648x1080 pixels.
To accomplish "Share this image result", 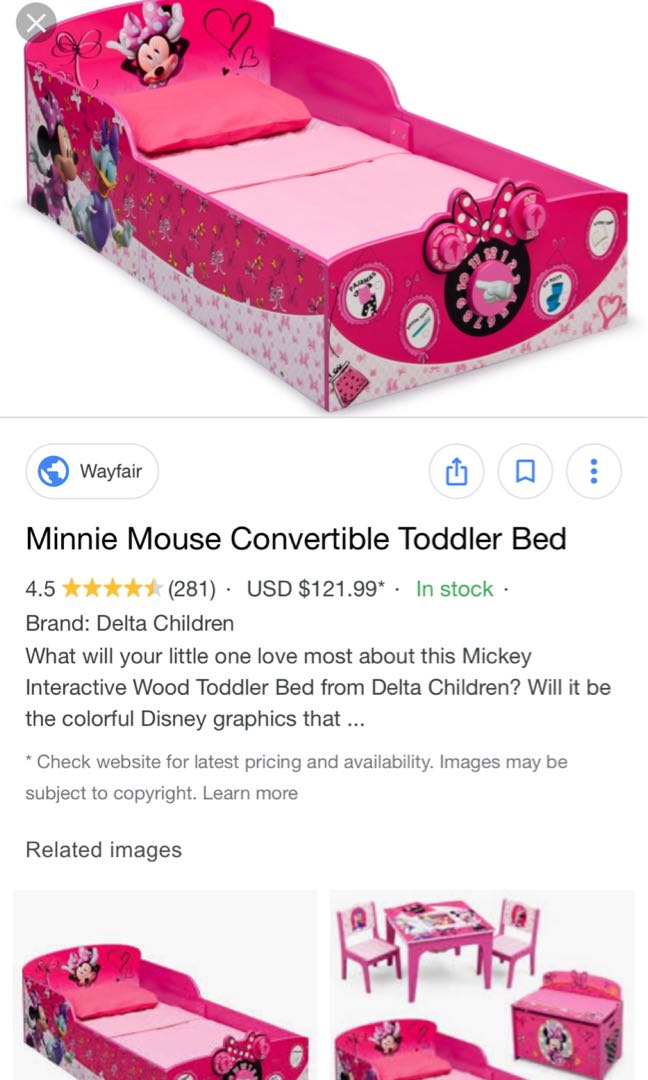I will (456, 471).
